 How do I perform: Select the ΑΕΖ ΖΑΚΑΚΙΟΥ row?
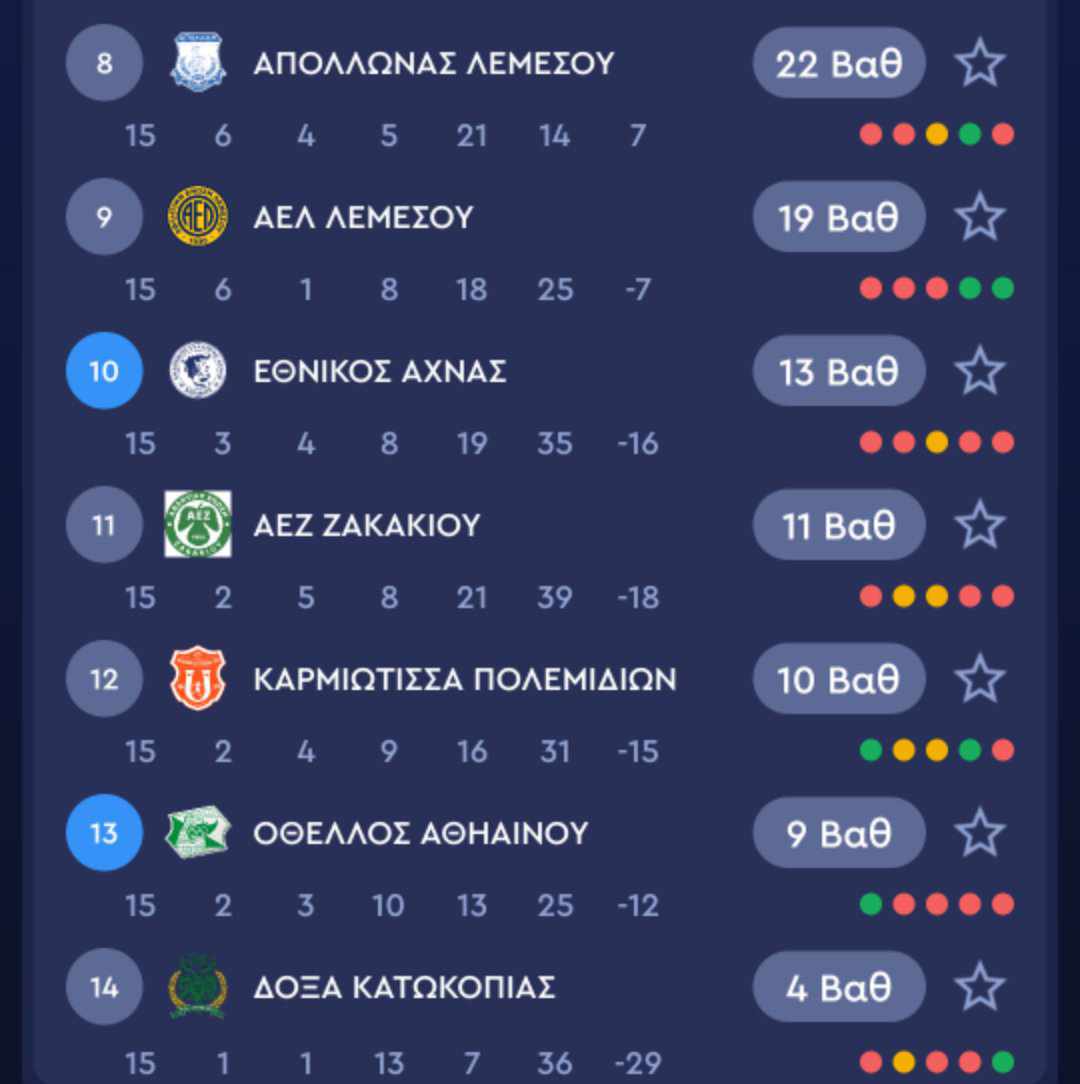[366, 526]
